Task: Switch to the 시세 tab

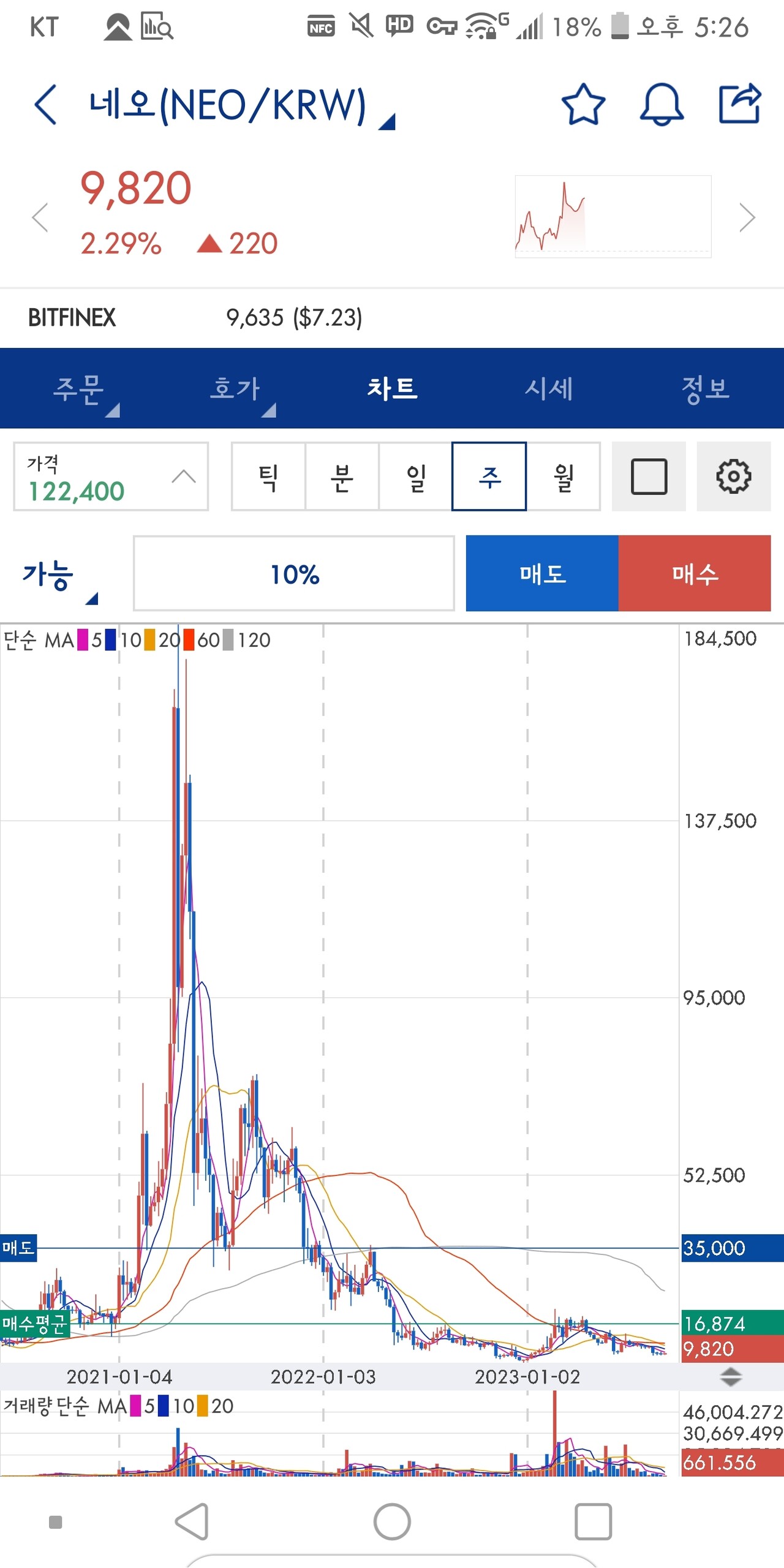Action: click(x=550, y=390)
